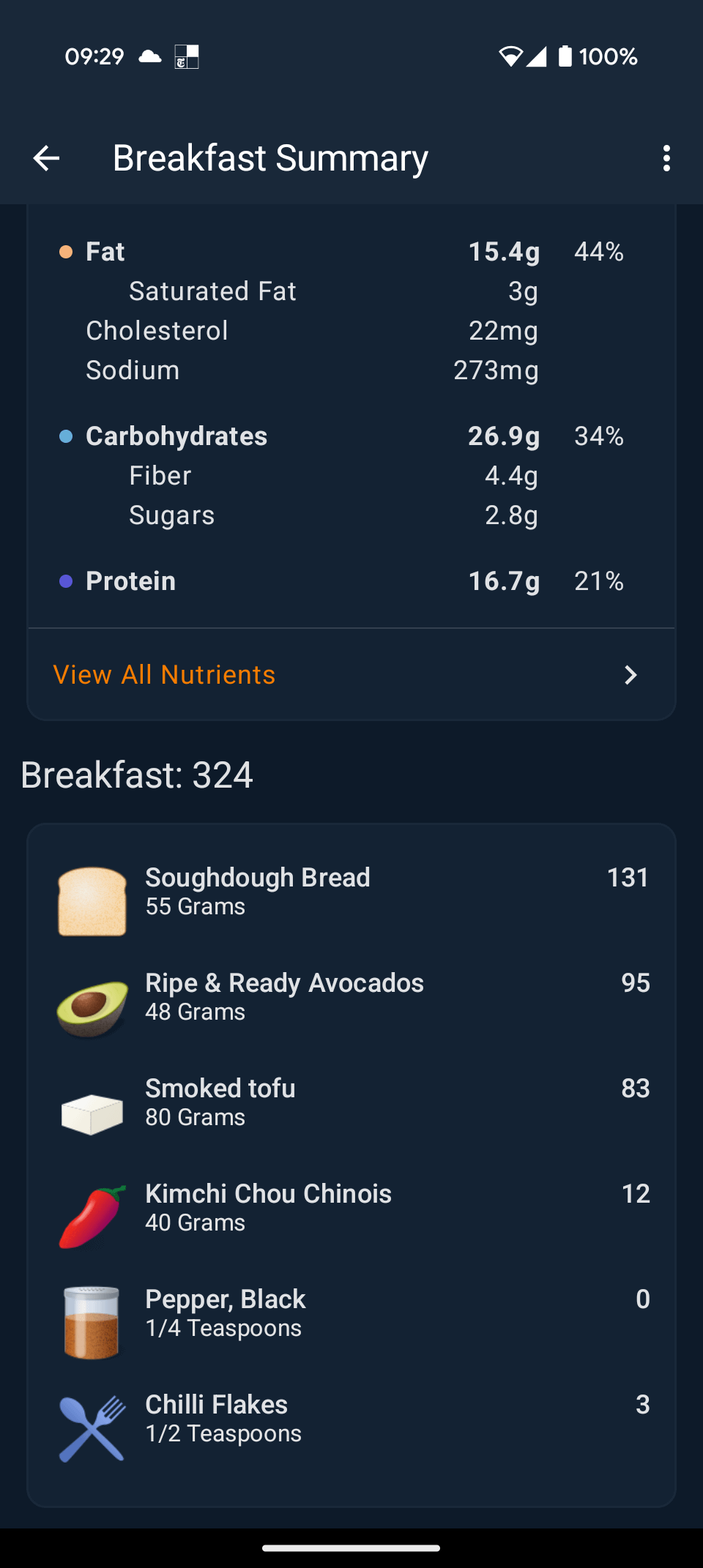Tap the Kimchi Chou Chinois row
The height and width of the screenshot is (1568, 703).
351,1208
